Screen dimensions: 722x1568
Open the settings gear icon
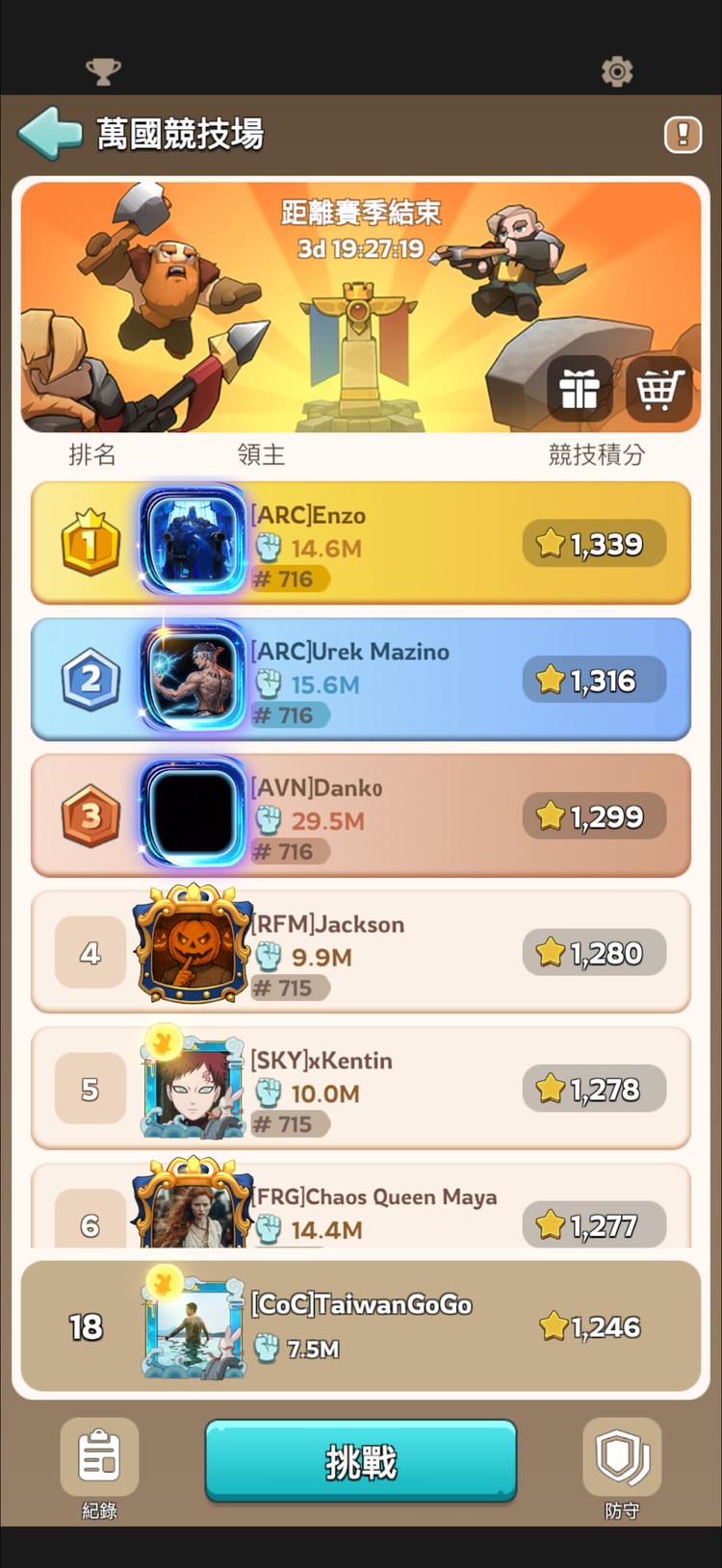click(x=617, y=71)
